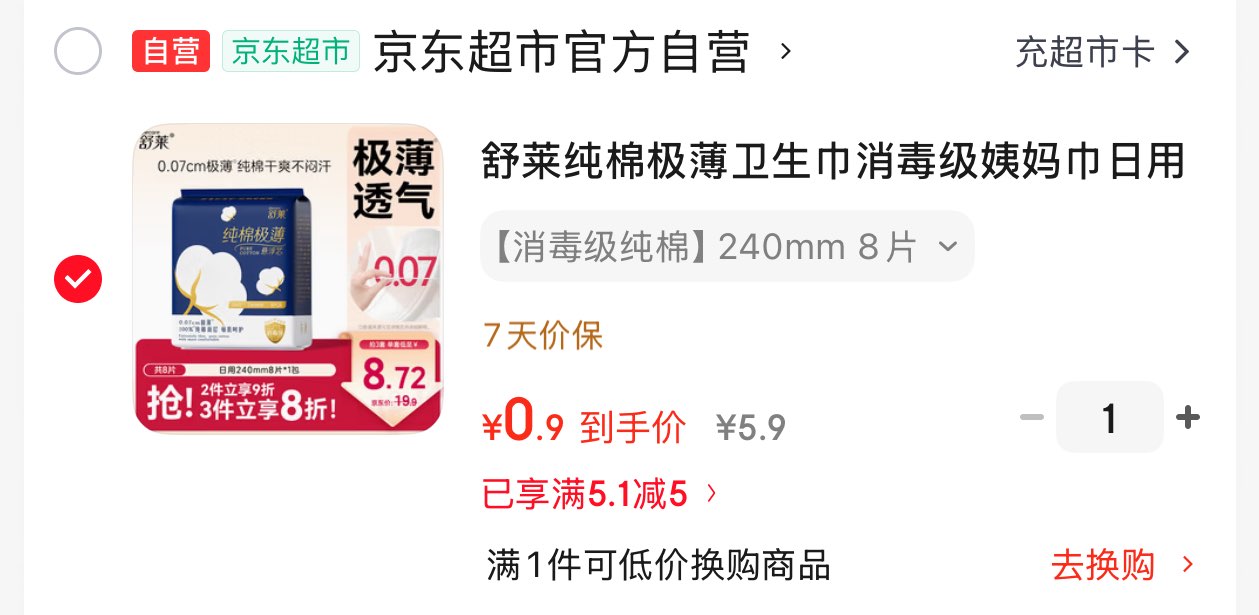Go to 去换购 add-on deals

pyautogui.click(x=1122, y=565)
